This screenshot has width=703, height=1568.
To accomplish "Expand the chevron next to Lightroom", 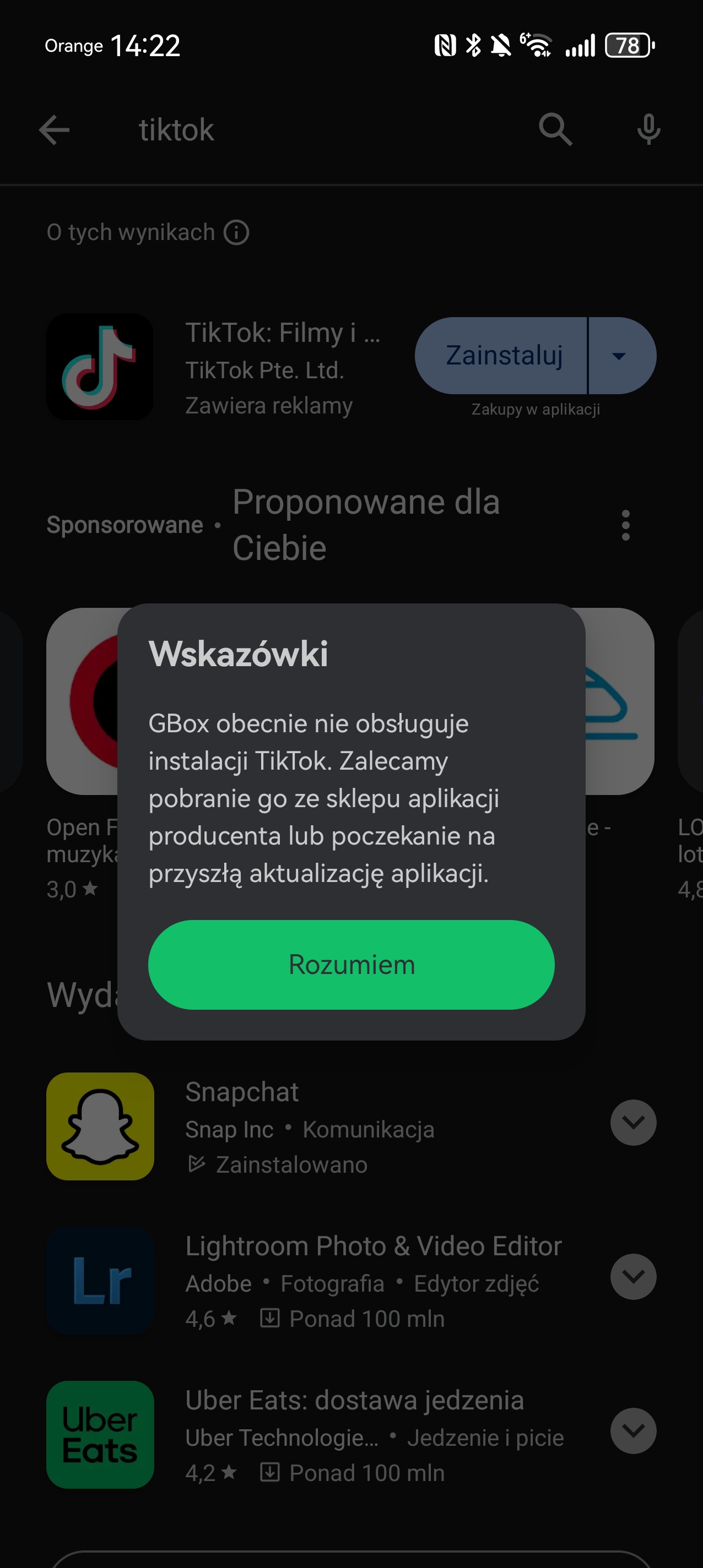I will tap(633, 1276).
